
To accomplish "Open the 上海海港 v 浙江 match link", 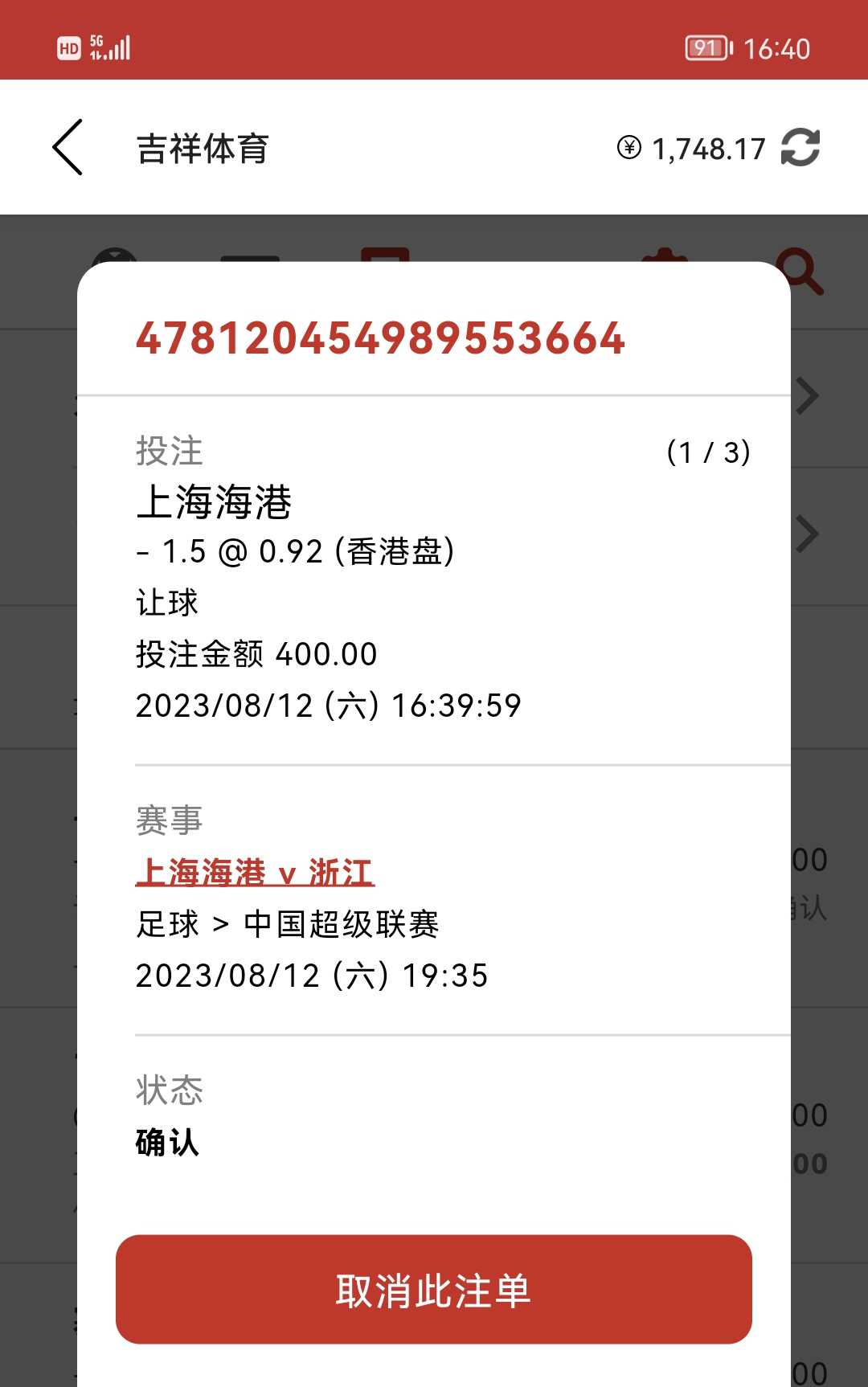I will click(x=255, y=873).
